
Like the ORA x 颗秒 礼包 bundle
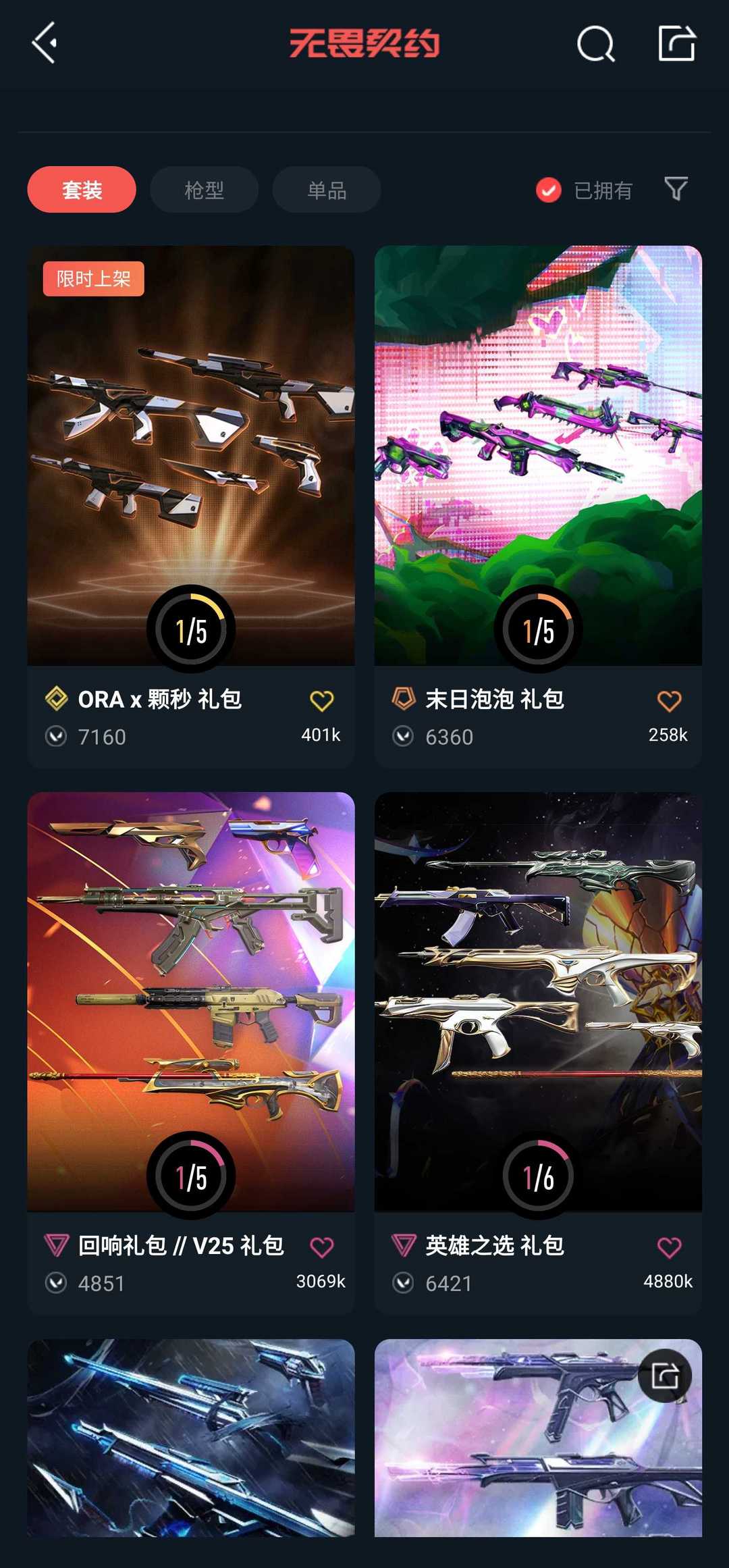(321, 701)
